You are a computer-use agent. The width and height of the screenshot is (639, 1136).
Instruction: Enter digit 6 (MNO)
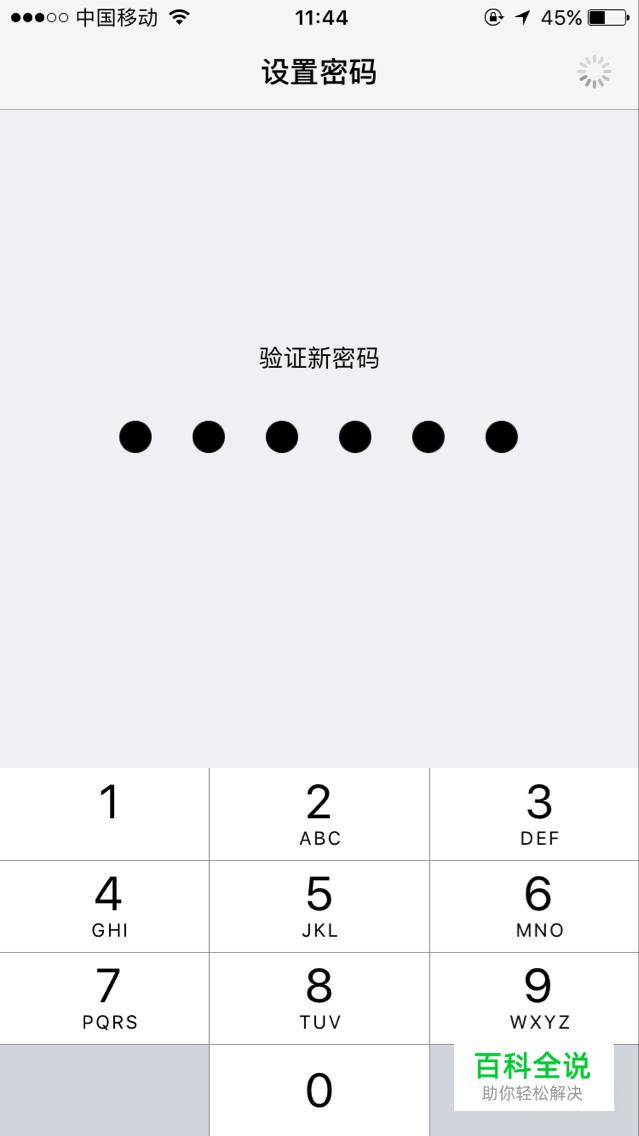(535, 906)
